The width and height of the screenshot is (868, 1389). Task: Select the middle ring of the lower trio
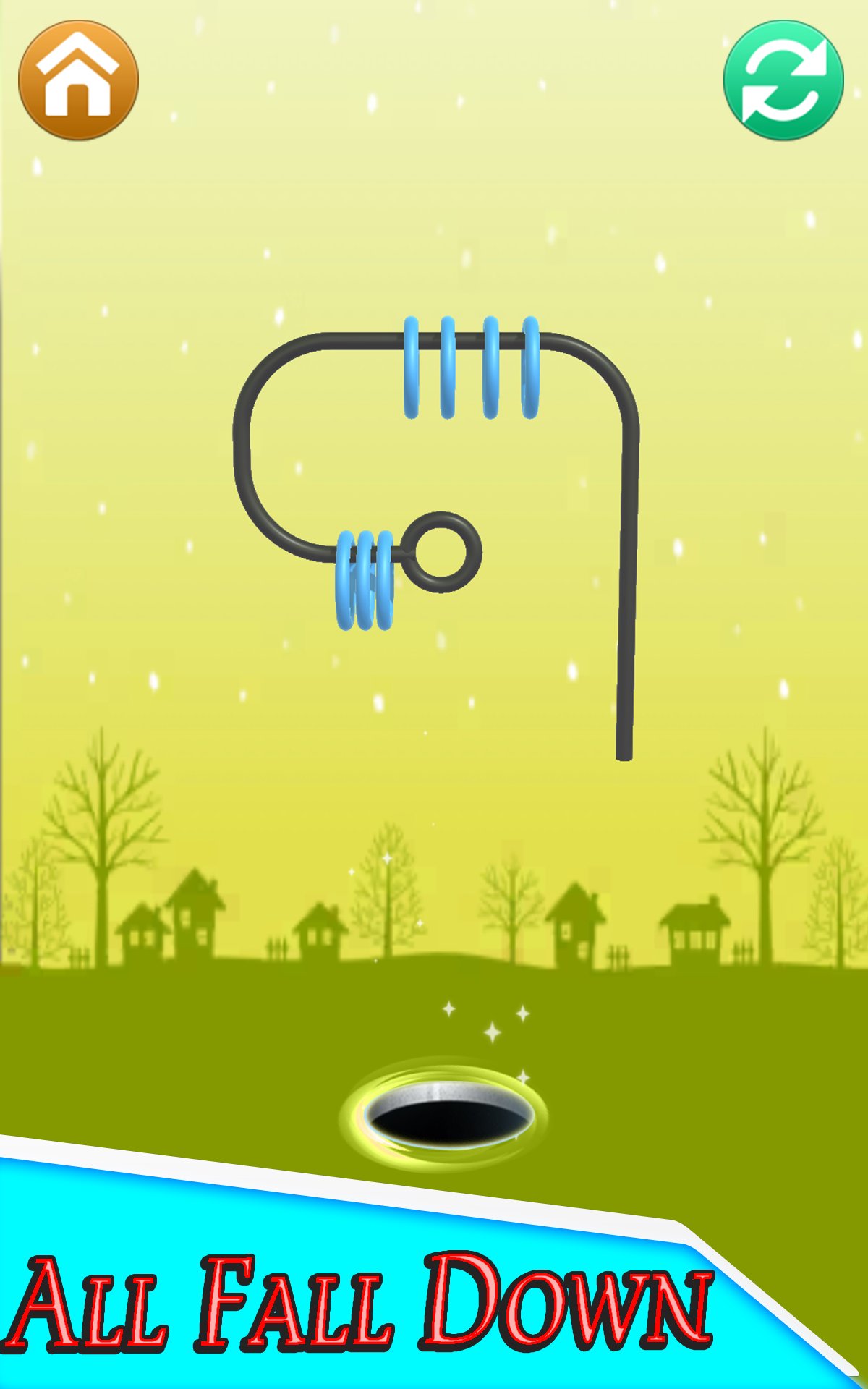366,579
